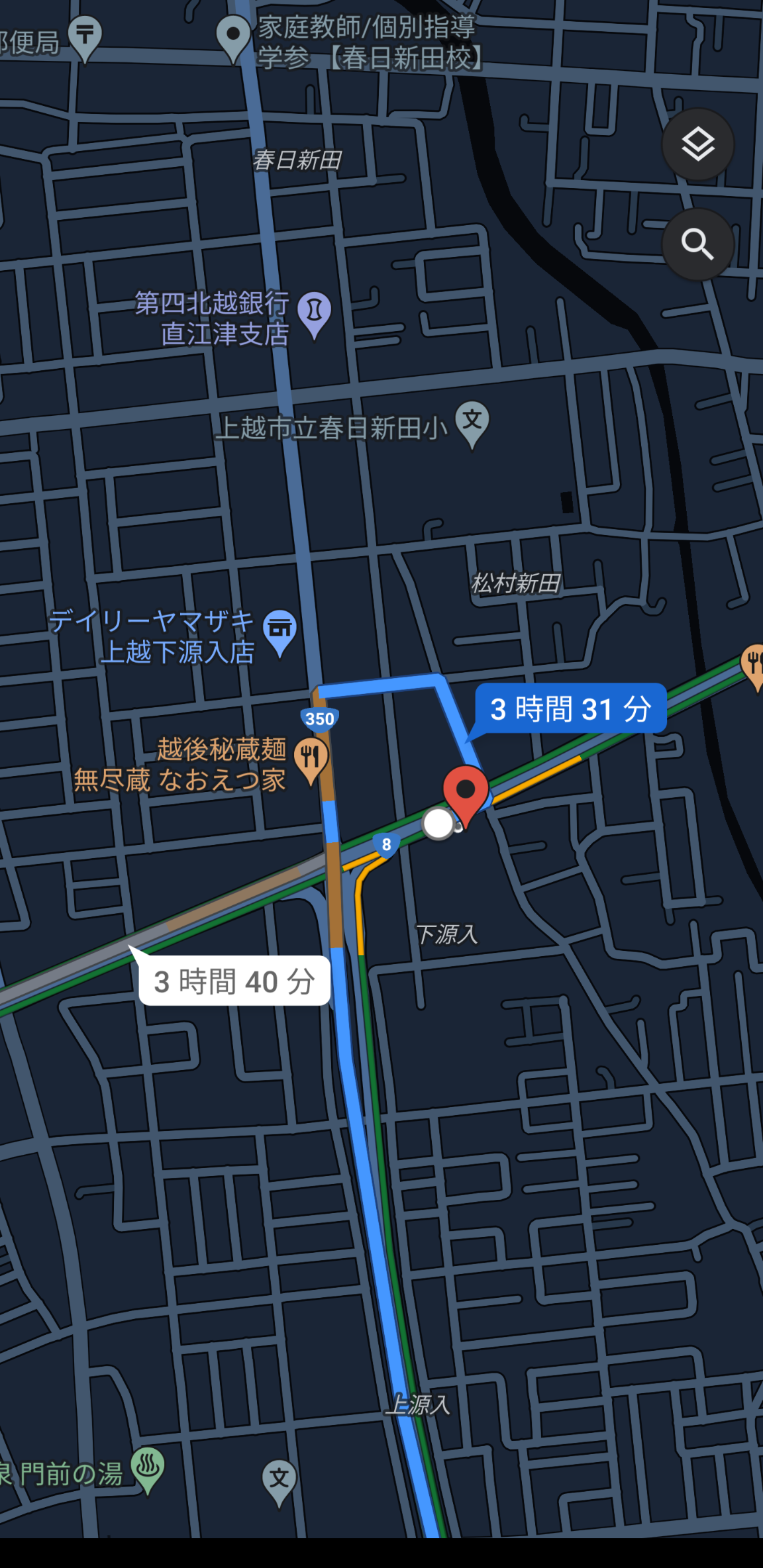Tap the post office marker

click(85, 36)
